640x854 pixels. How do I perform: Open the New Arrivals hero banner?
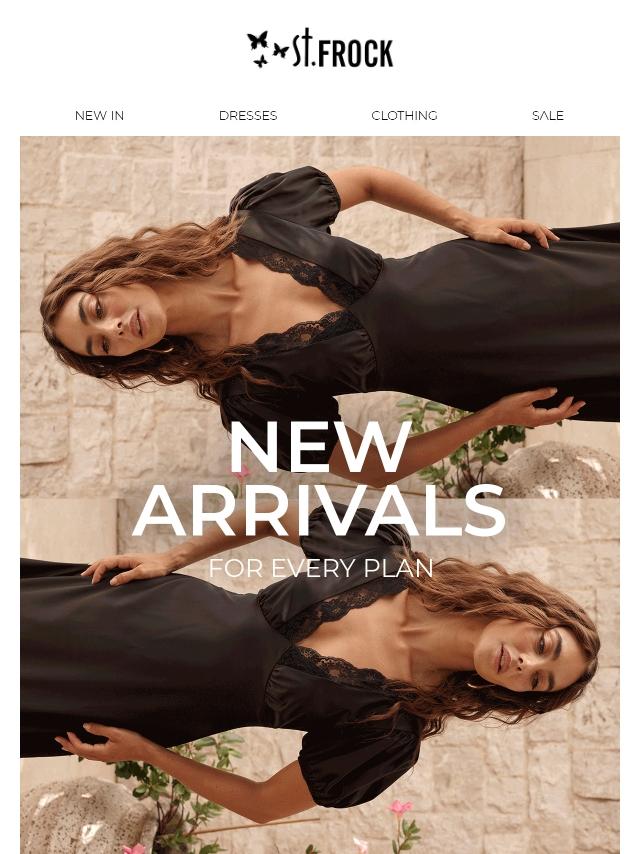tap(320, 495)
